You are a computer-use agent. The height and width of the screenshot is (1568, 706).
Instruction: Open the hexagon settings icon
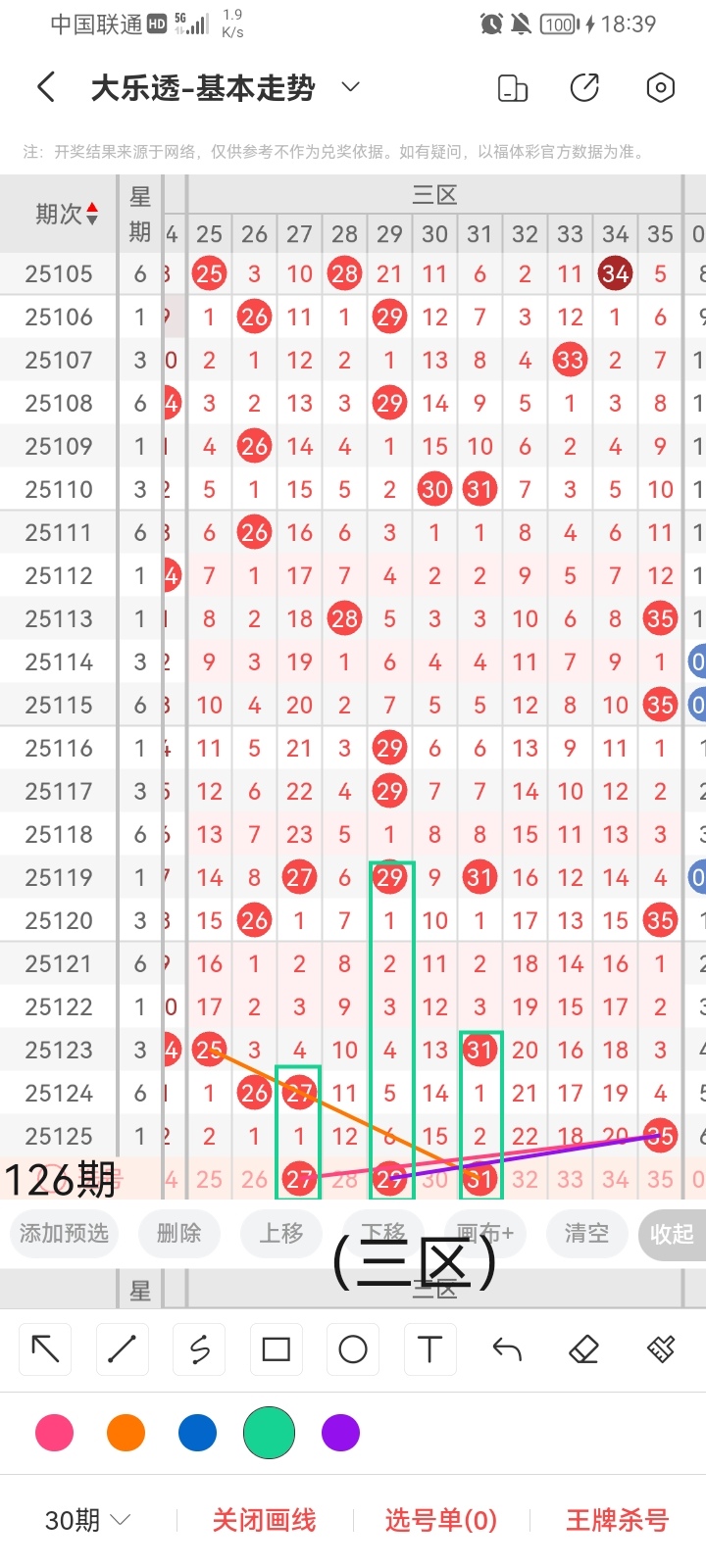click(x=661, y=88)
